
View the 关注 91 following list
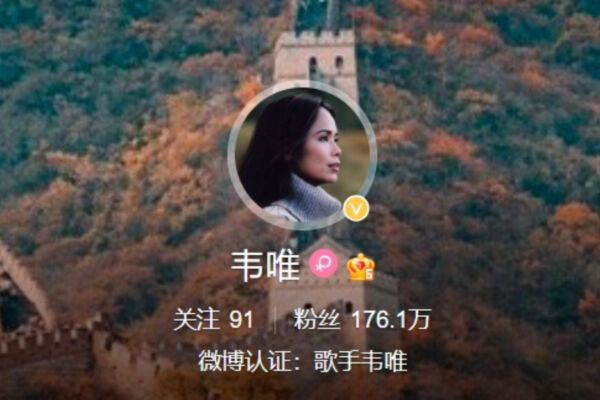pyautogui.click(x=213, y=320)
